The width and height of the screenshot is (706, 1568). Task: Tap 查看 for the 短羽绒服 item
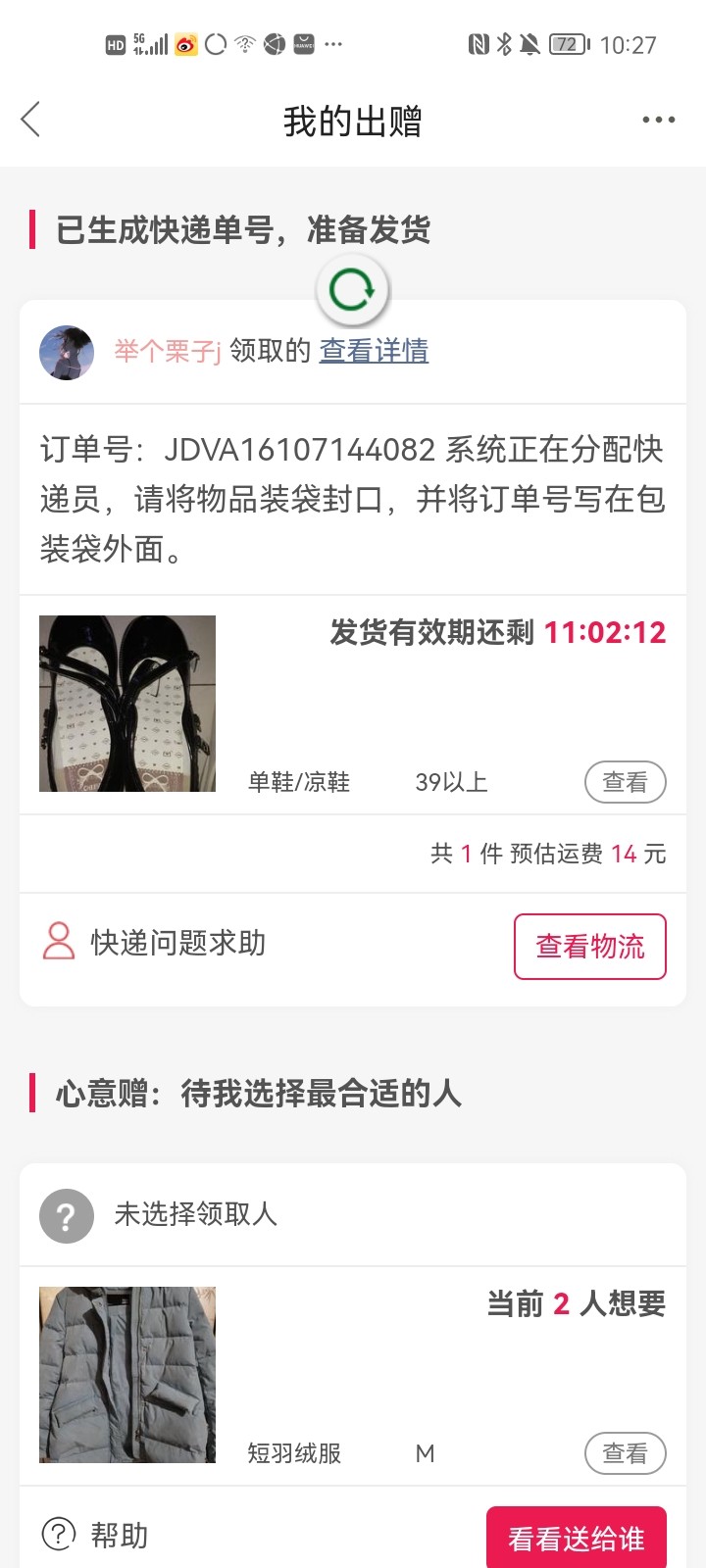[625, 1453]
